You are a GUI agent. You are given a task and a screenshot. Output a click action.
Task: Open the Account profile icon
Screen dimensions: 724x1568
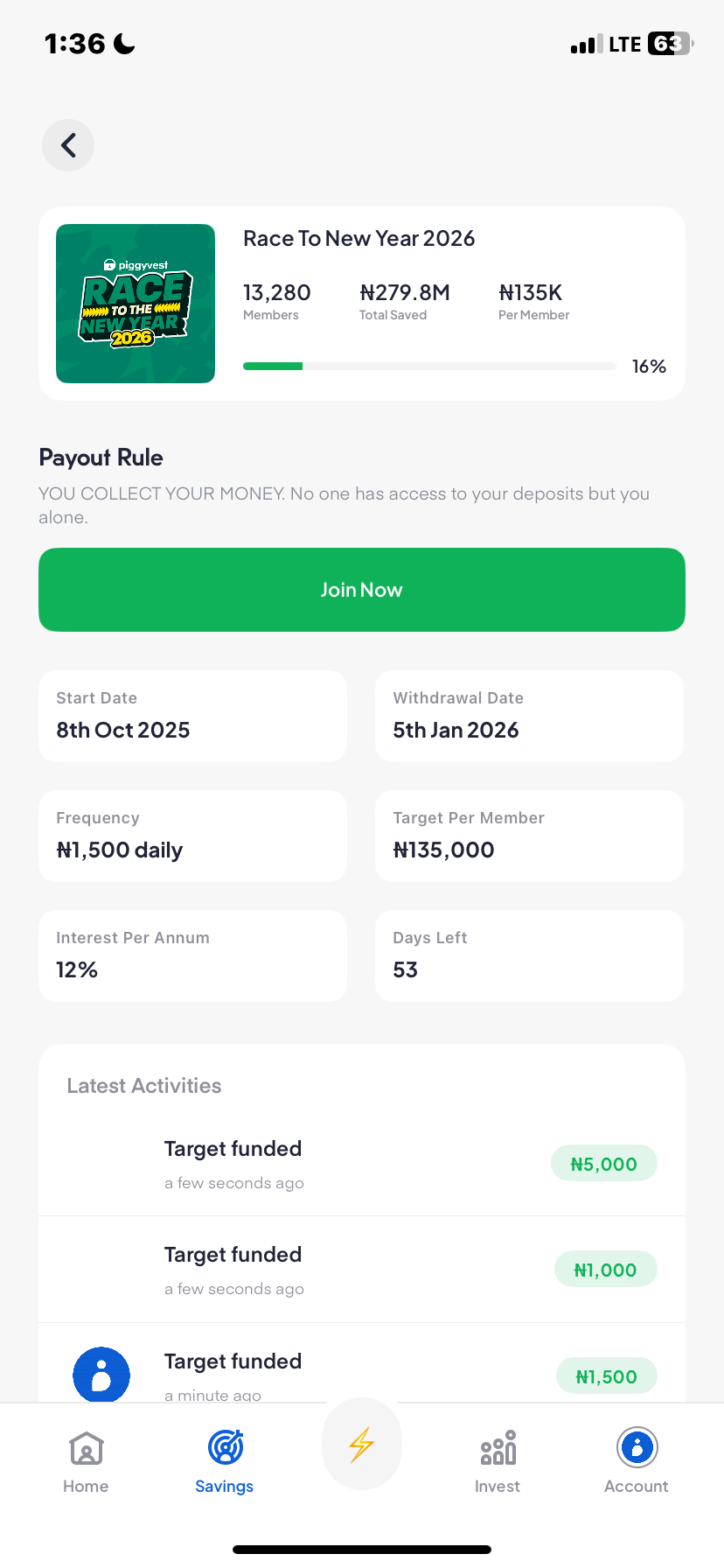(636, 1448)
